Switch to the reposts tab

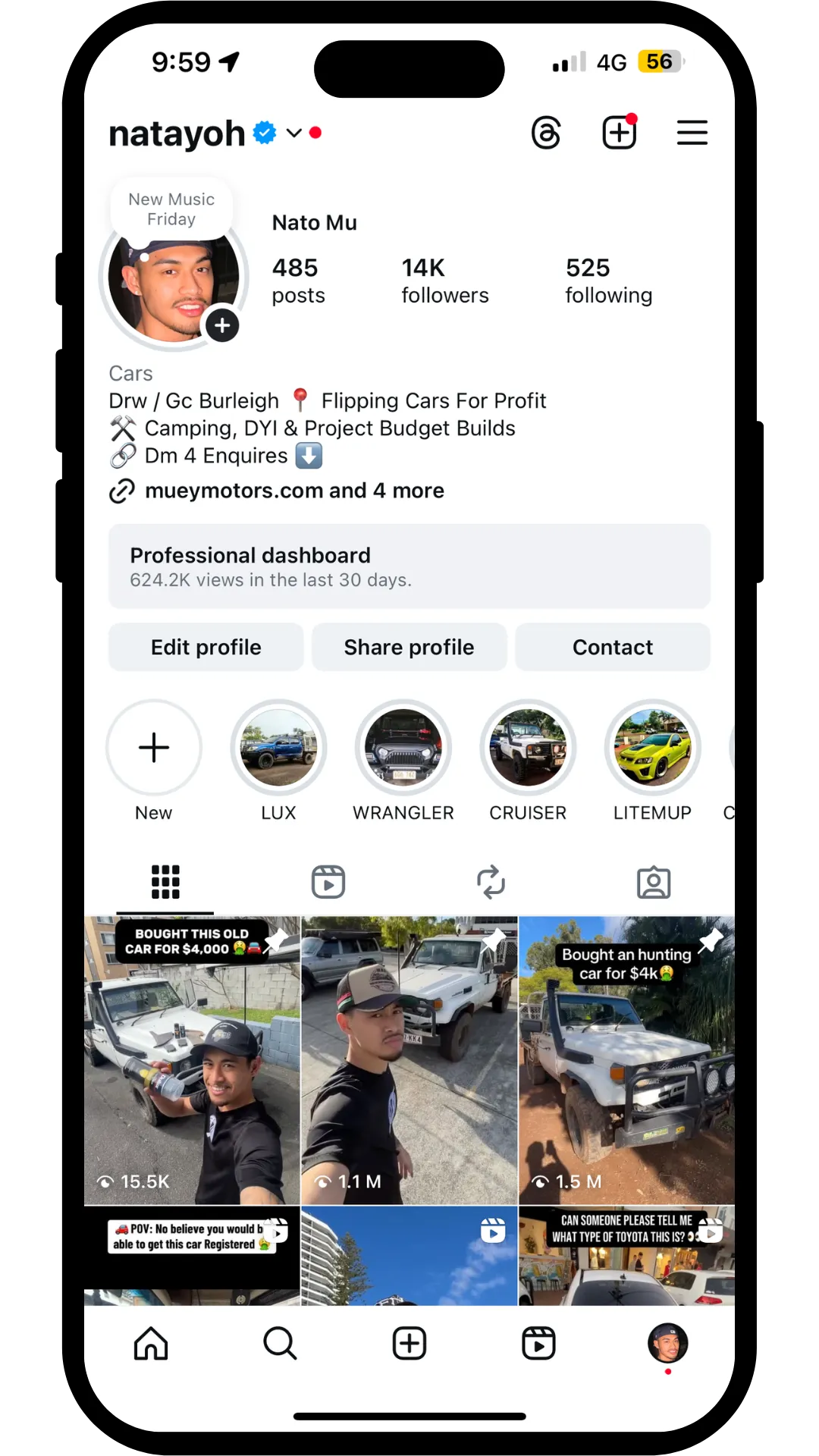pyautogui.click(x=491, y=882)
